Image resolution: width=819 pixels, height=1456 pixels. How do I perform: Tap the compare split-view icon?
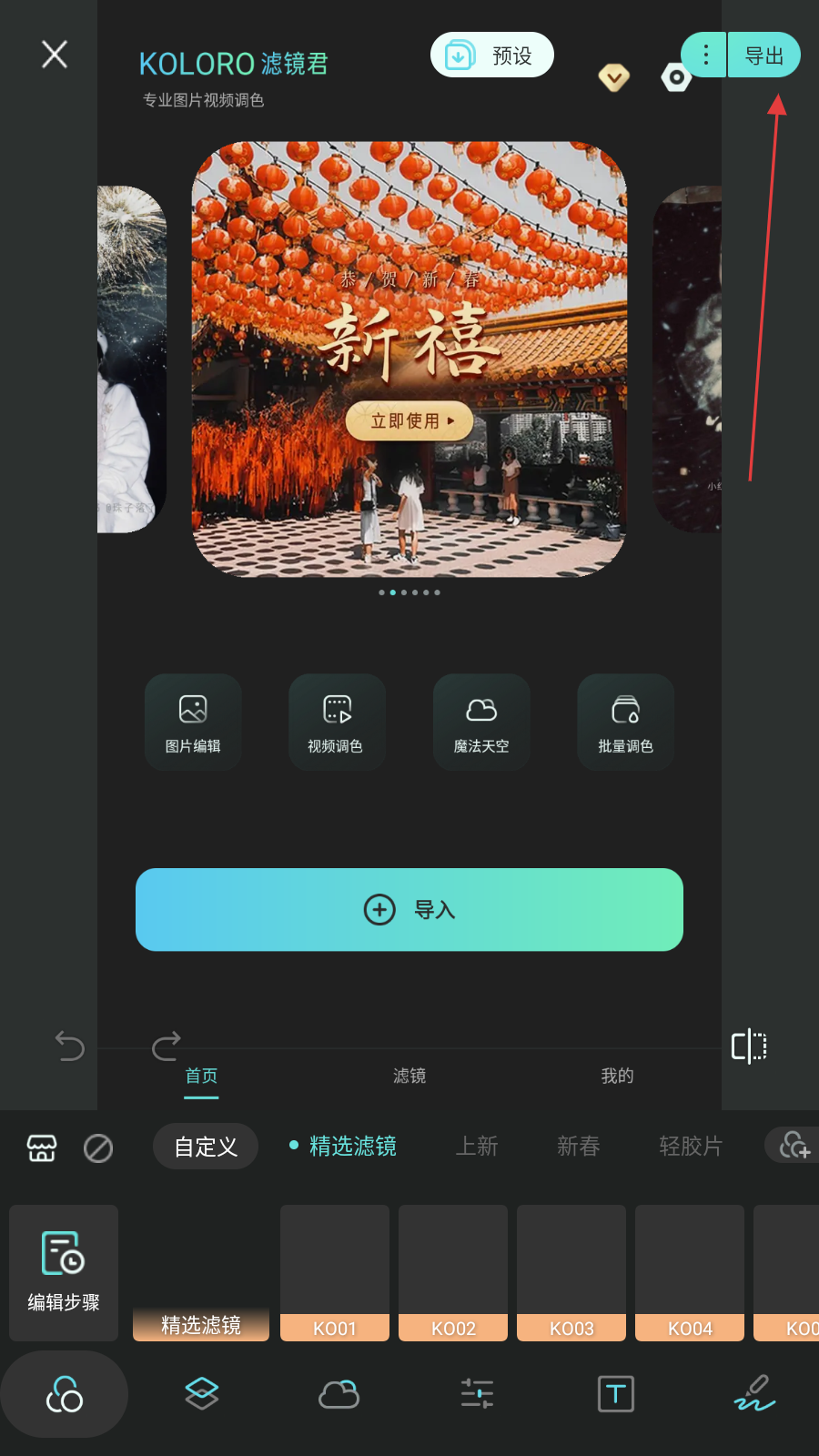749,1046
